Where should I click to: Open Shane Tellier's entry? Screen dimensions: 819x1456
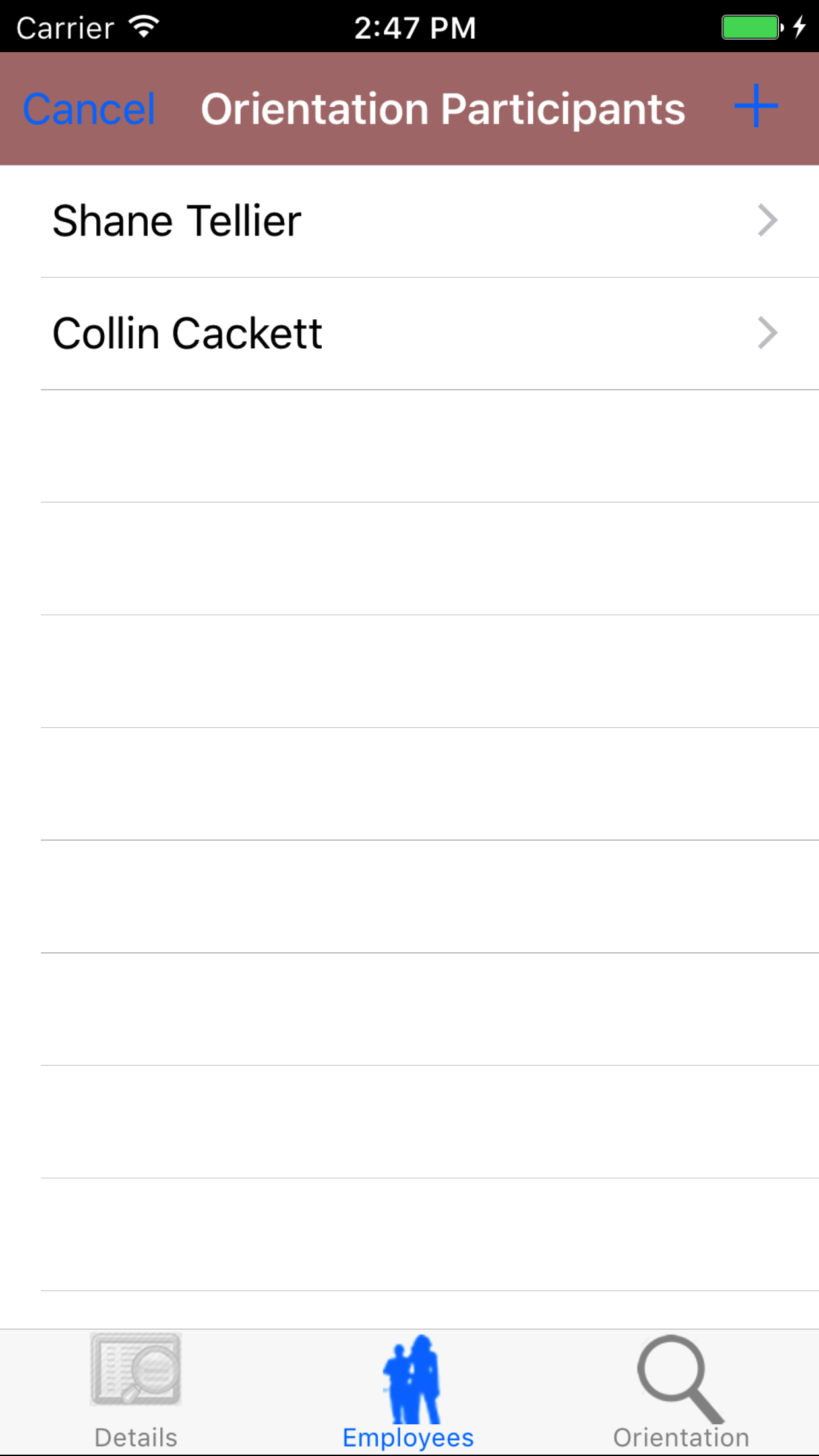point(409,221)
